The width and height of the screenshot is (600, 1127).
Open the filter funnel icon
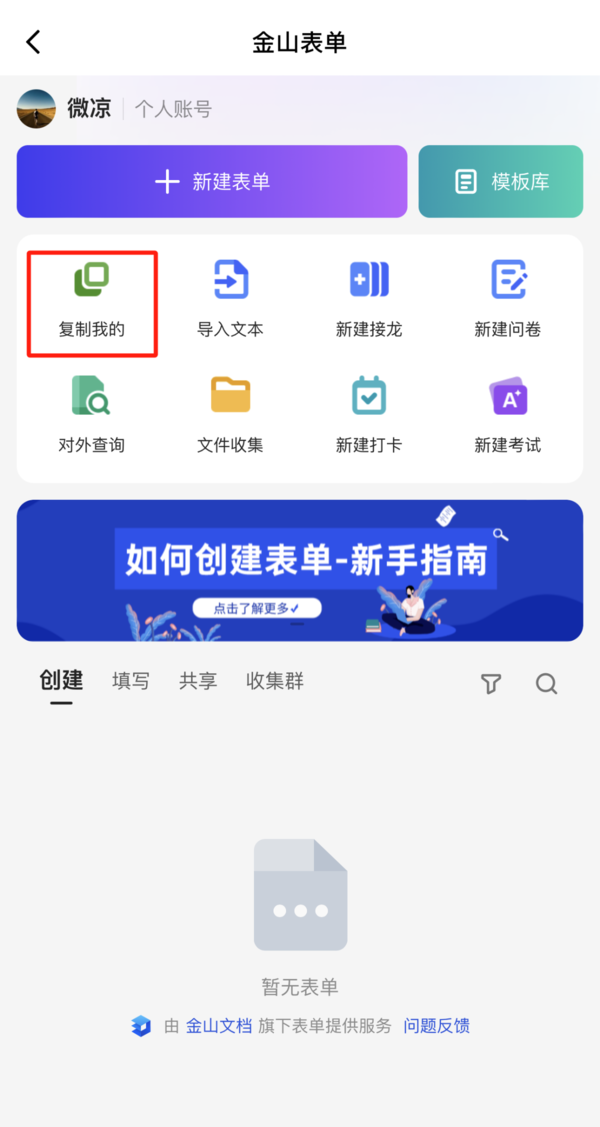tap(490, 684)
